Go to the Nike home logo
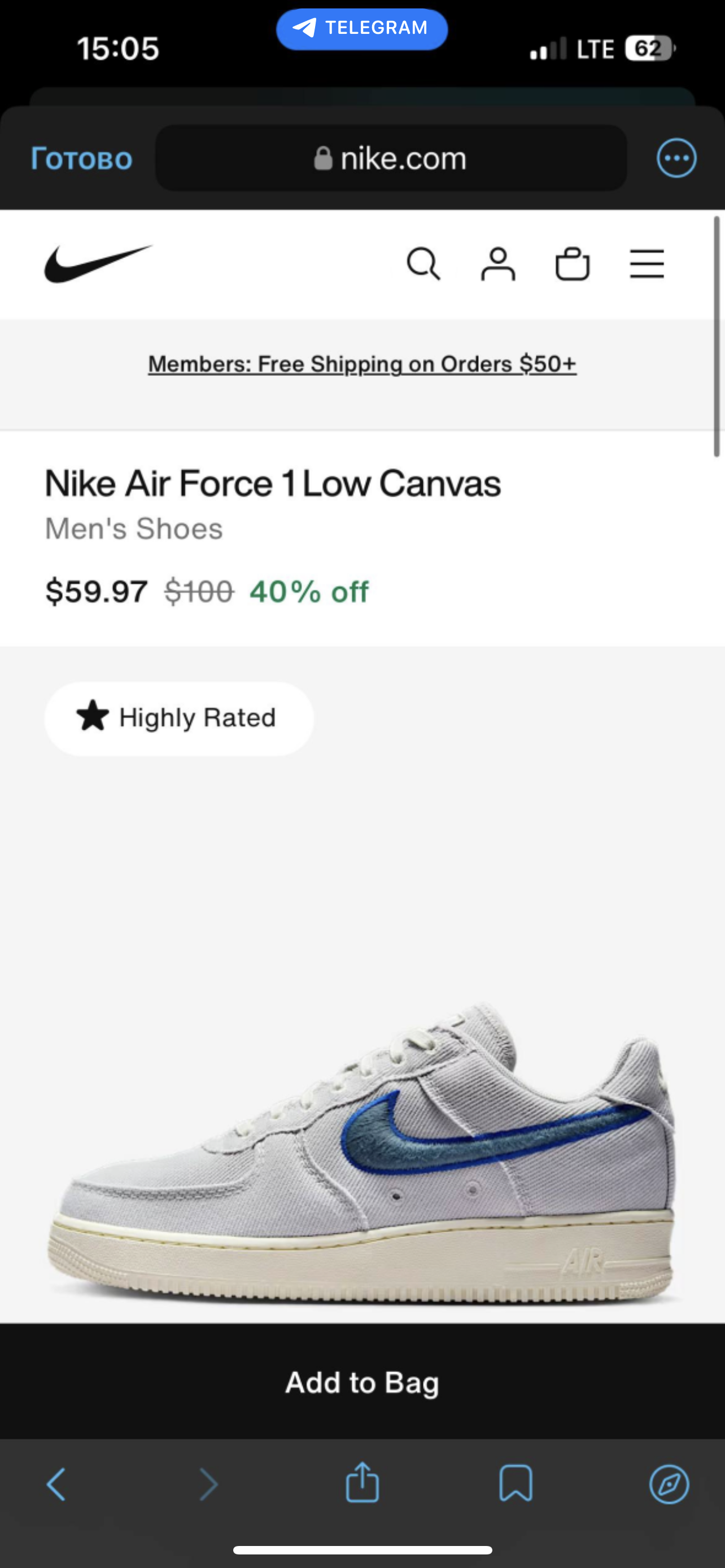Screen dimensions: 725x1568 98,264
